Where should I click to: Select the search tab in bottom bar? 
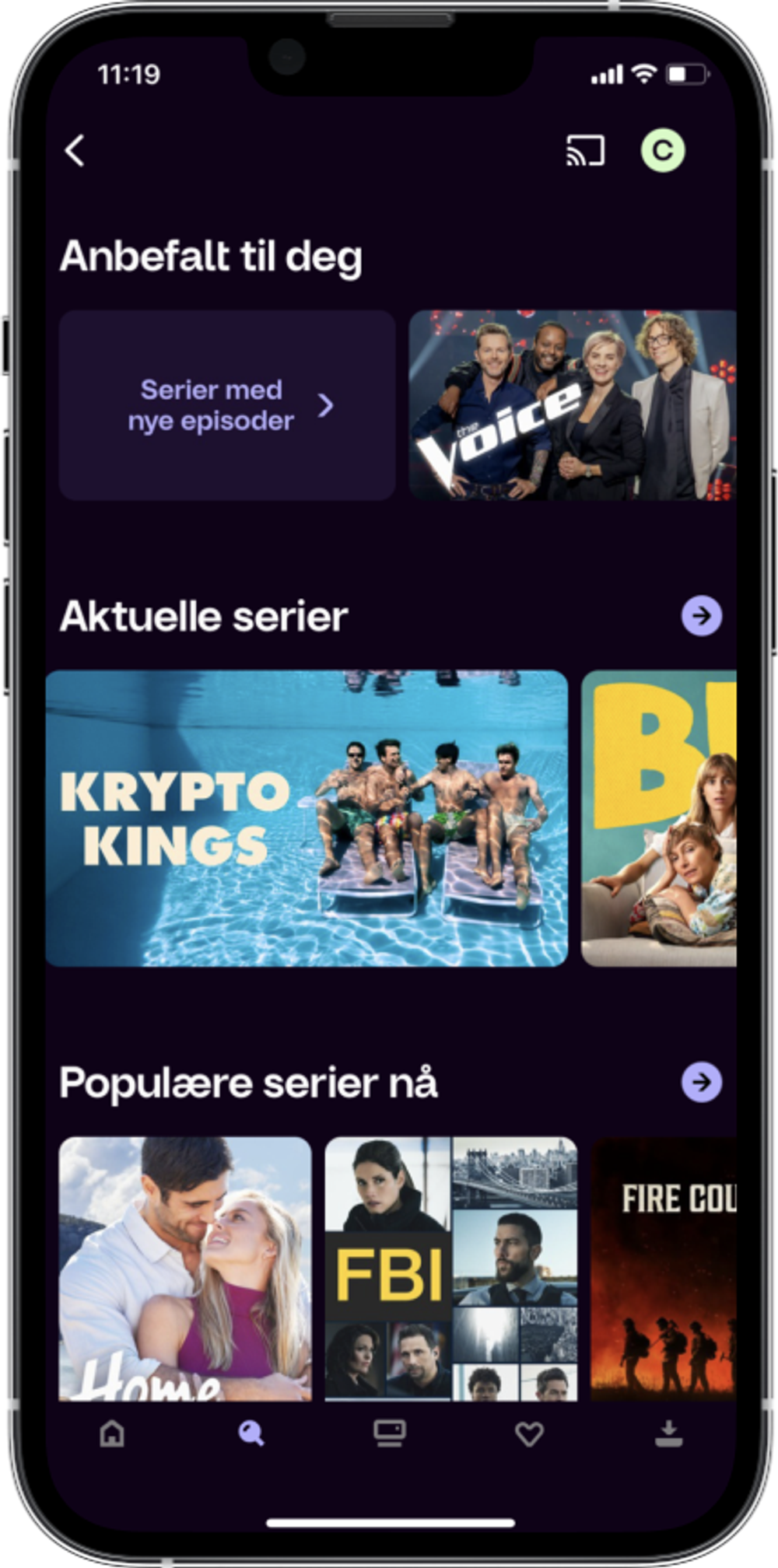click(251, 1433)
